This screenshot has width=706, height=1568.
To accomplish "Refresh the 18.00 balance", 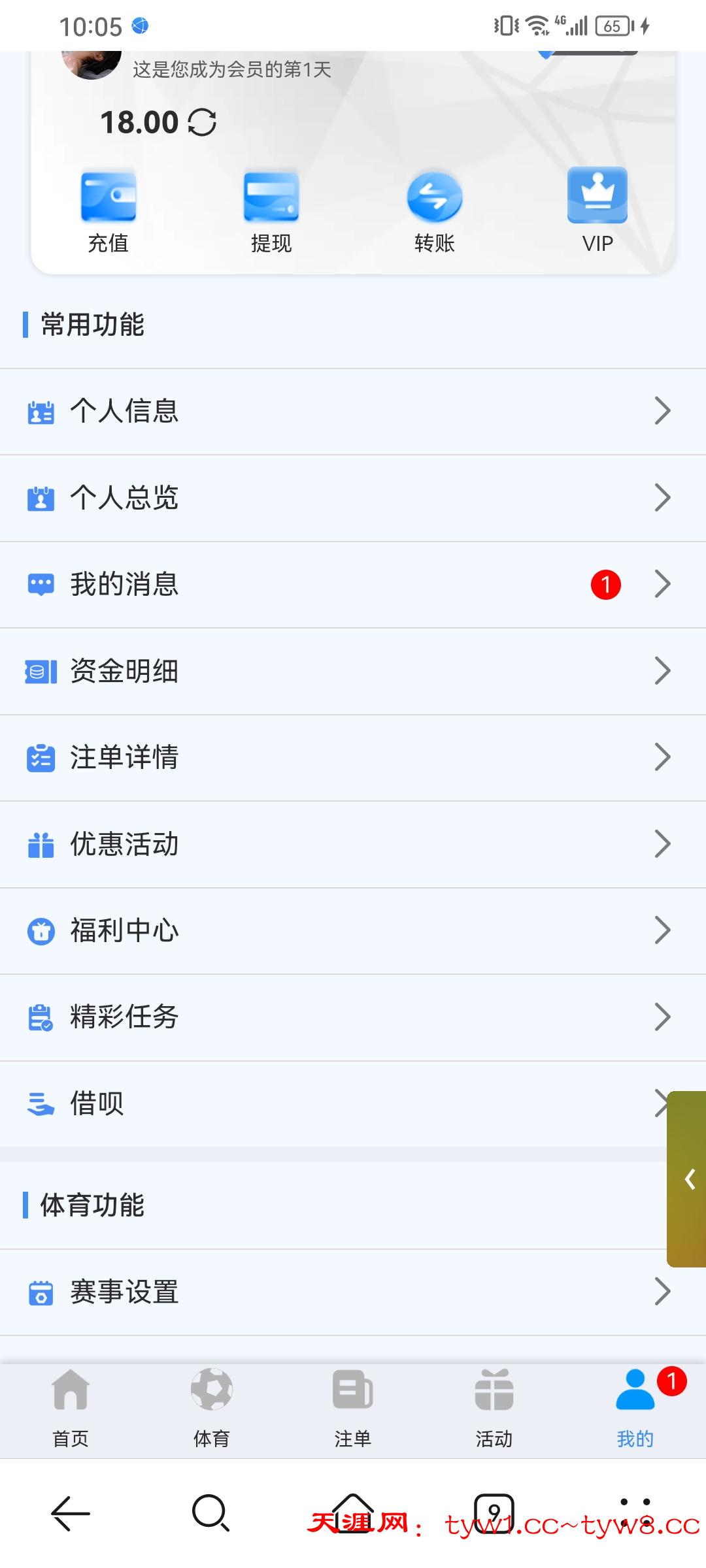I will tap(202, 122).
